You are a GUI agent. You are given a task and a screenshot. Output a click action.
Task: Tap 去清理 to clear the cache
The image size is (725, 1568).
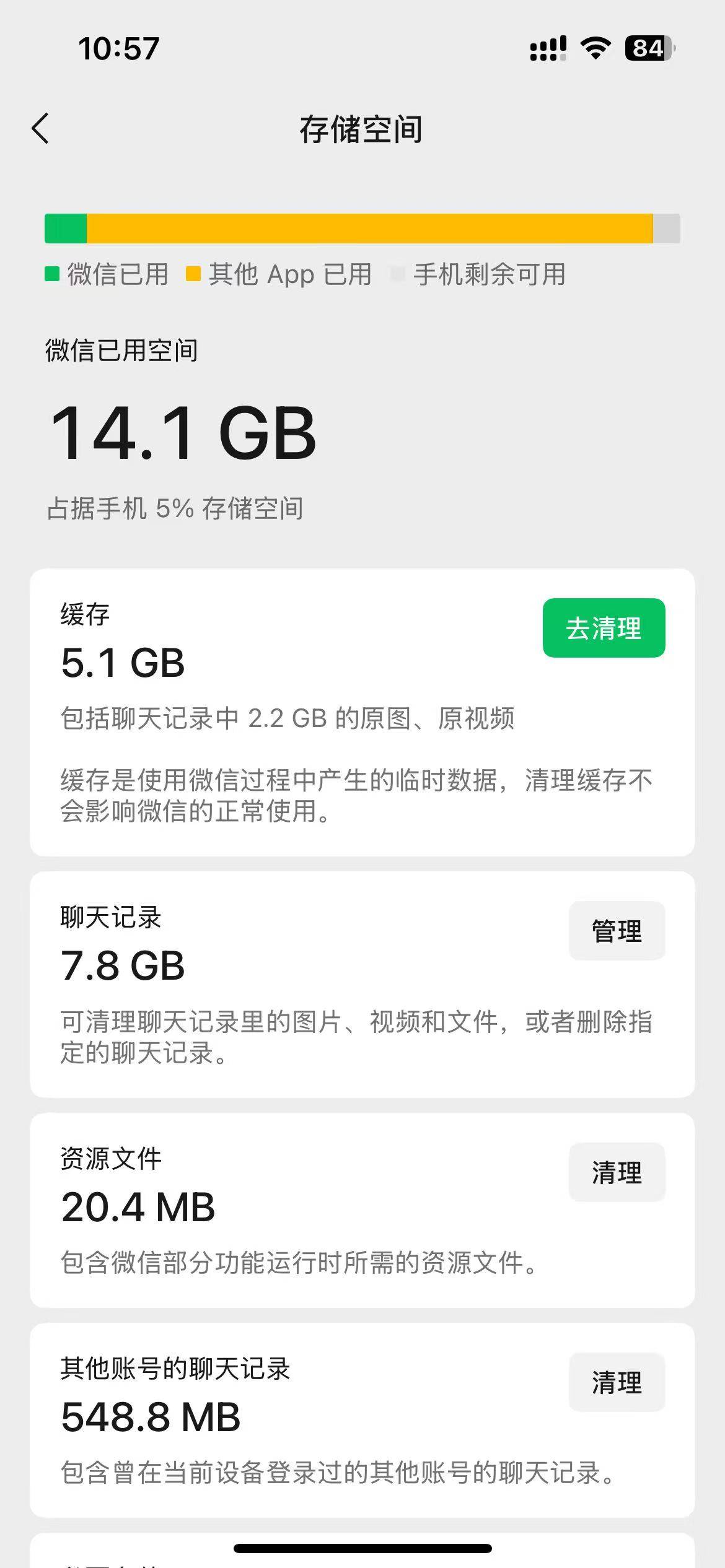pyautogui.click(x=604, y=628)
